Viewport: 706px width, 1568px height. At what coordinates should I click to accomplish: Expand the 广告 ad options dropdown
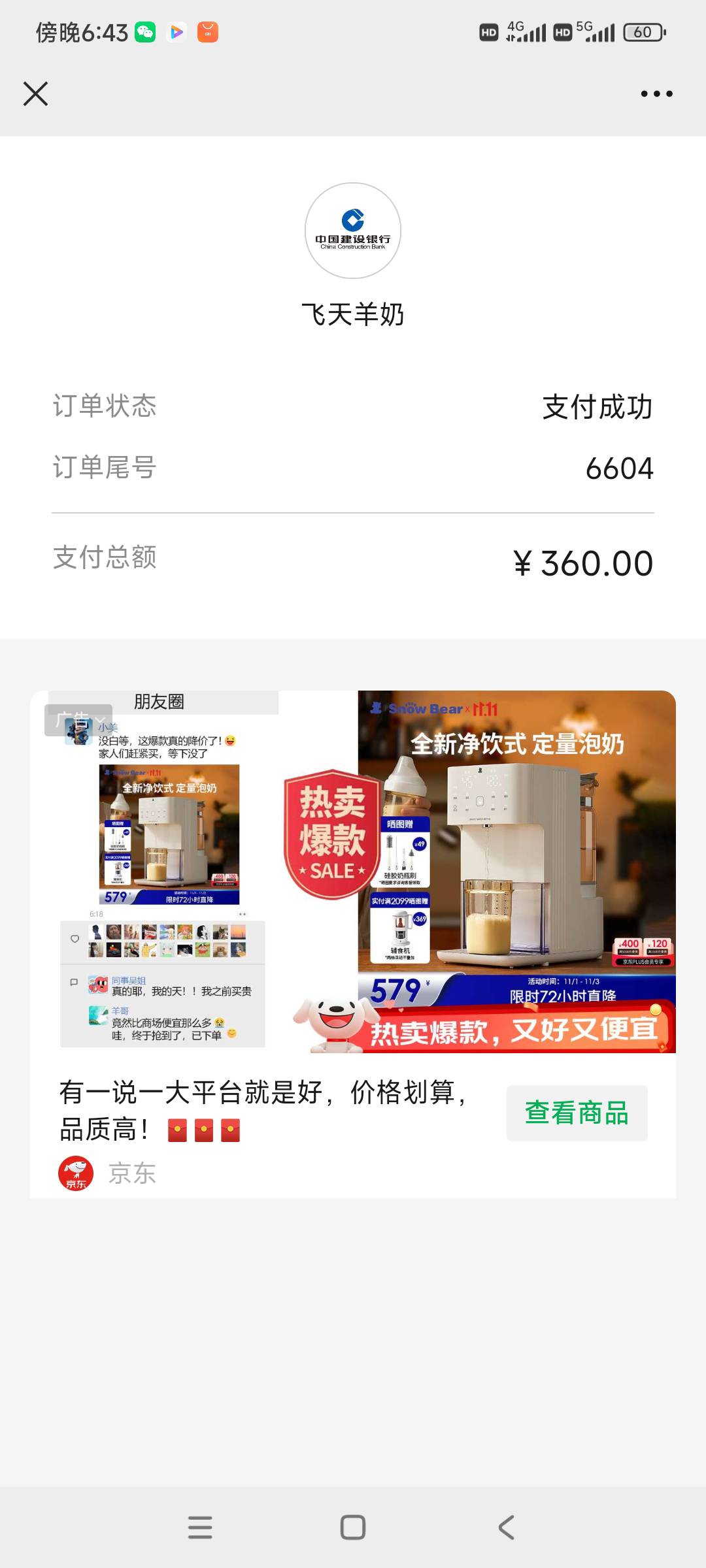78,720
